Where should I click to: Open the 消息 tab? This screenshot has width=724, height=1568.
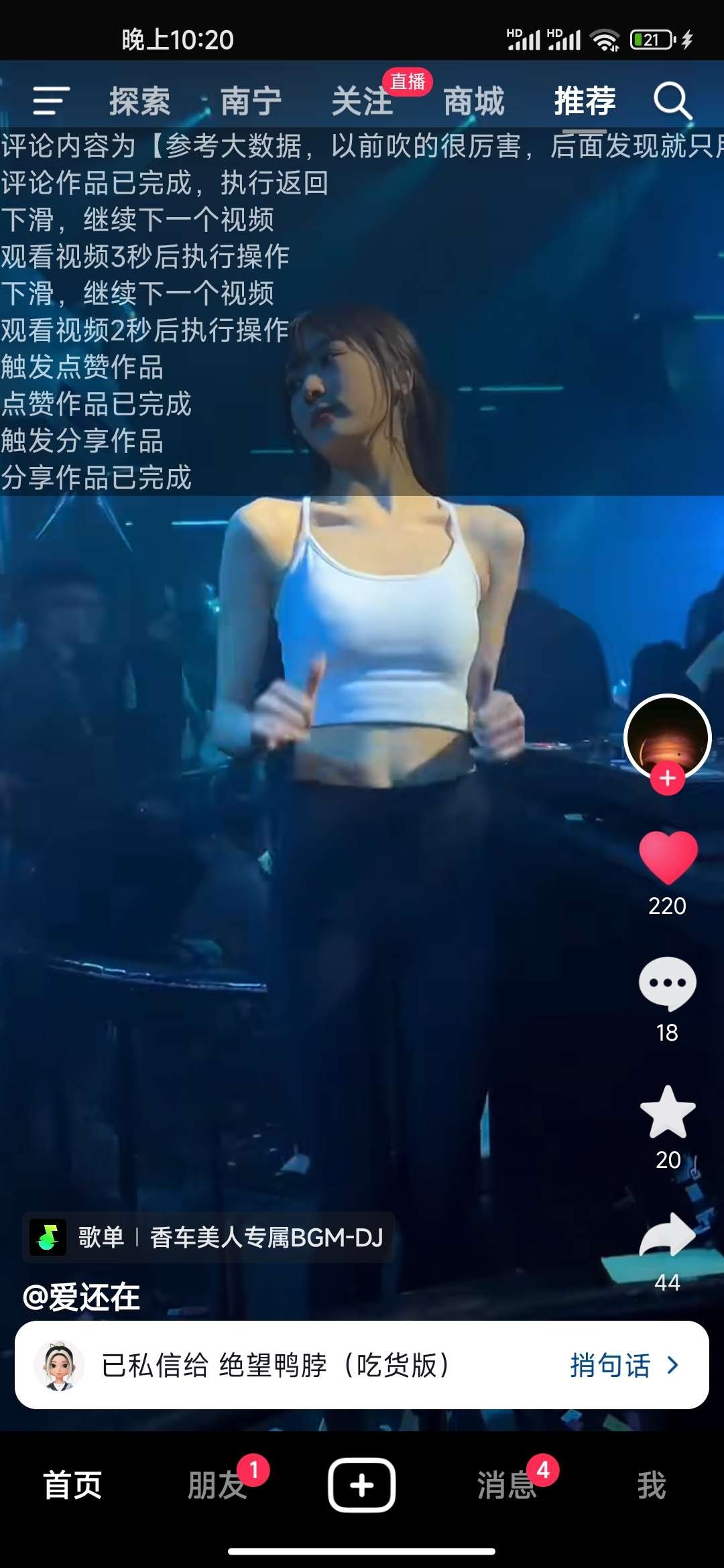[x=507, y=1485]
